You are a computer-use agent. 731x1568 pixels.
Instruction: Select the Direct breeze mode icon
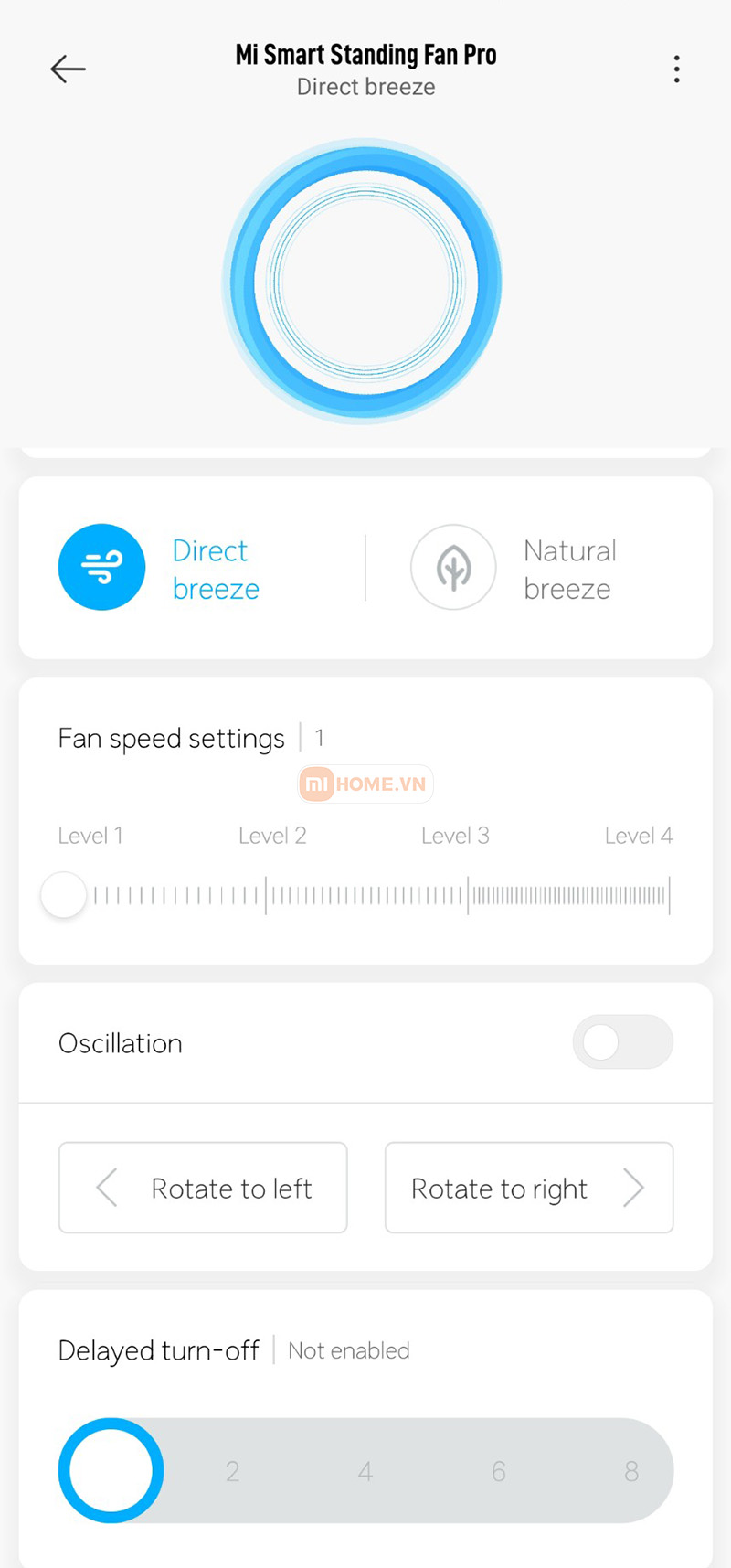coord(101,567)
